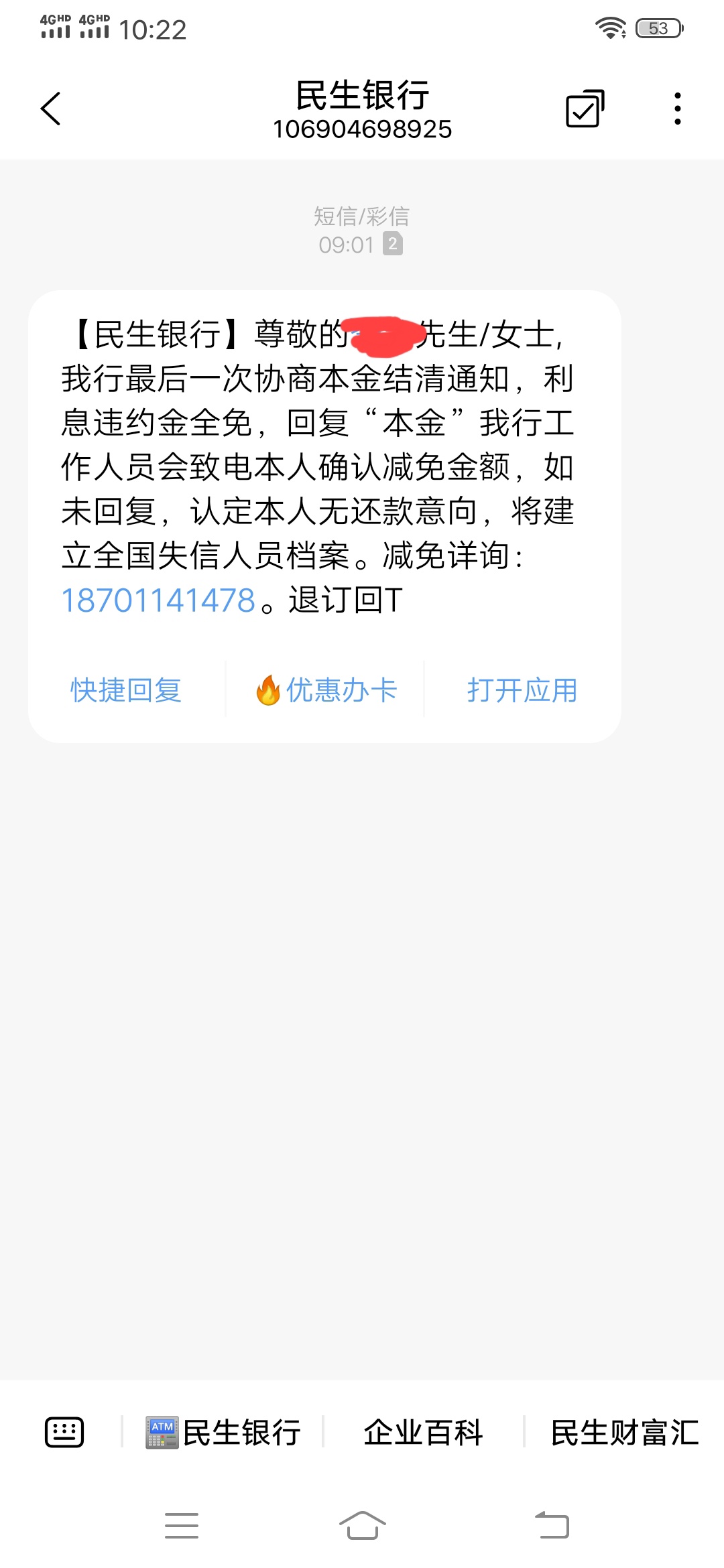
Task: Switch to keyboard input mode
Action: coord(64,1433)
